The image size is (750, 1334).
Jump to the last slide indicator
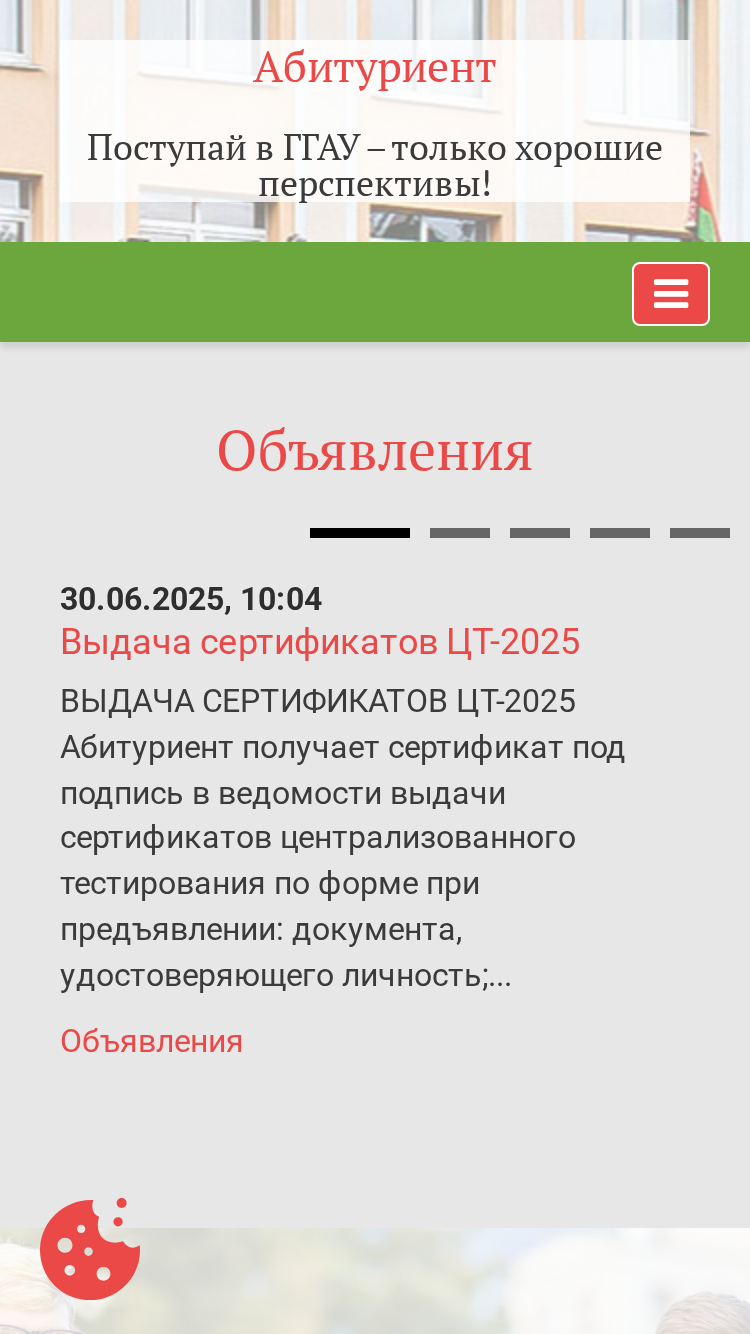(x=700, y=533)
